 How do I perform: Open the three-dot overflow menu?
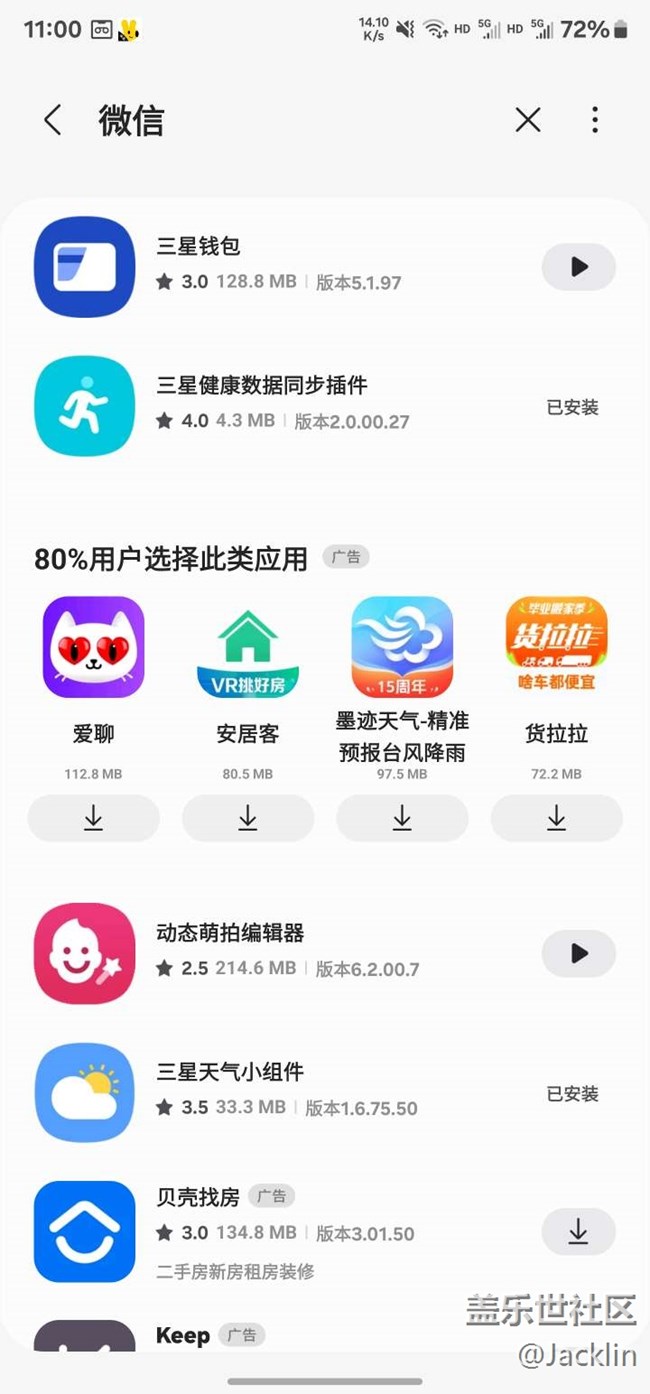595,120
